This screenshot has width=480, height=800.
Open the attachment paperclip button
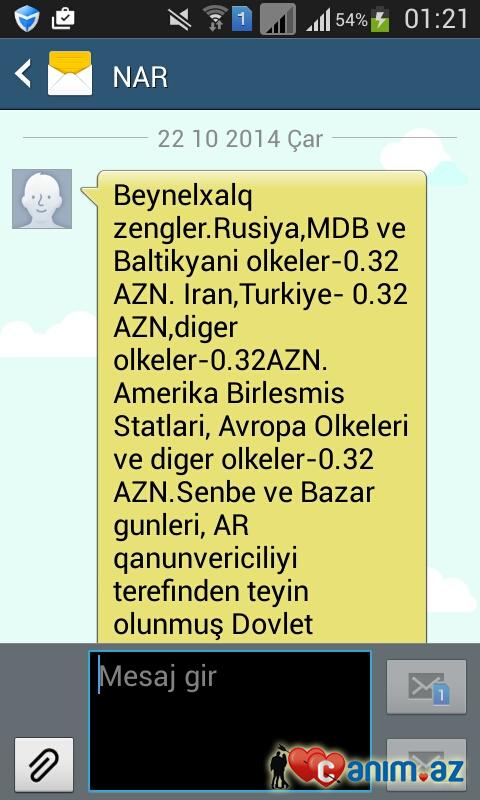[x=44, y=764]
